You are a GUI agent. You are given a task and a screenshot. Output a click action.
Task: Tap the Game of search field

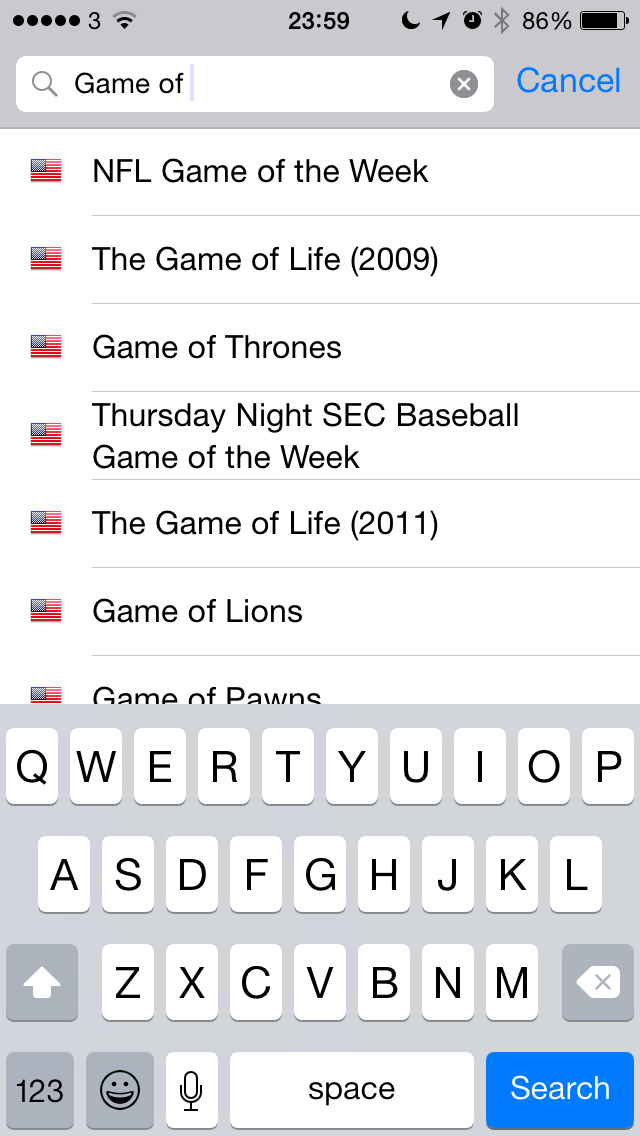(x=250, y=84)
